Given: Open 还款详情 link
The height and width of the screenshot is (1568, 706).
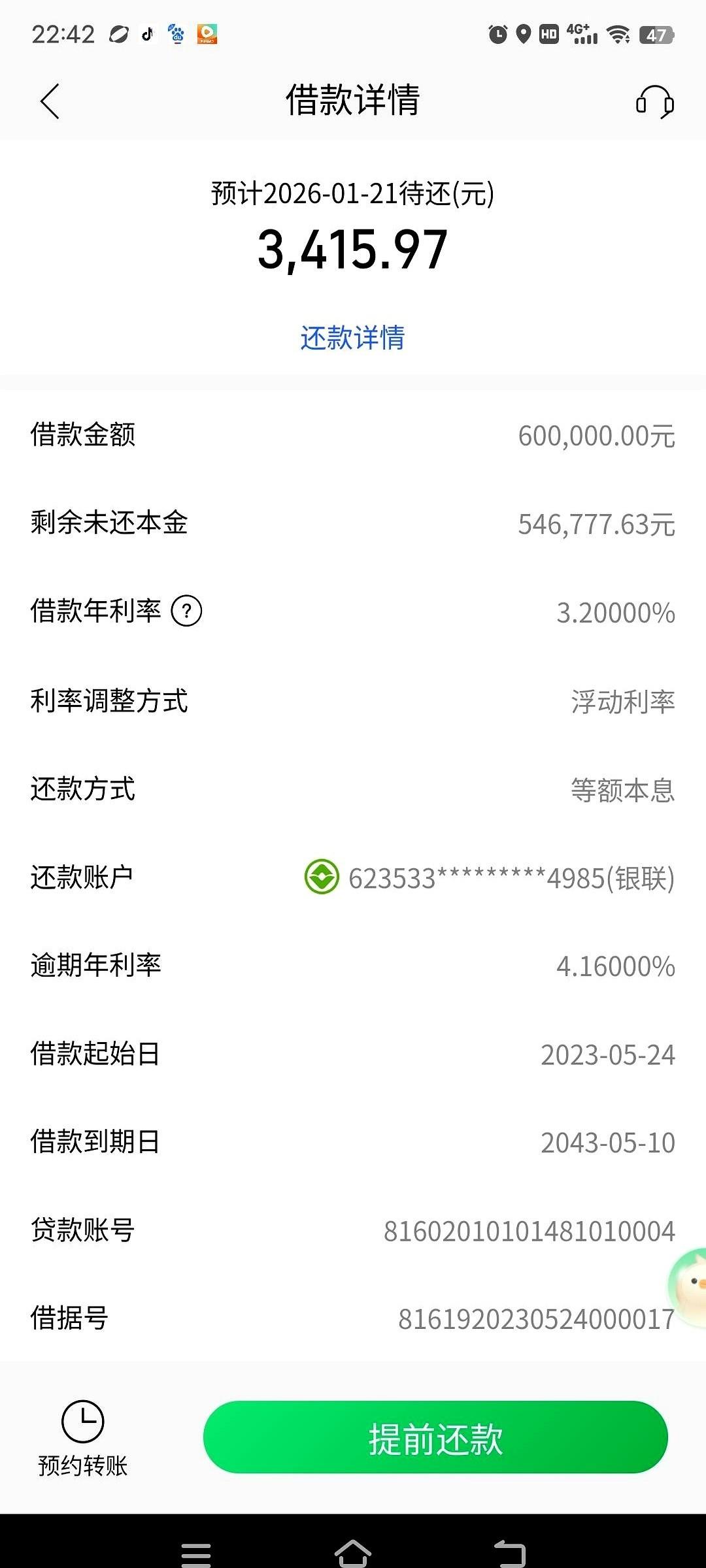Looking at the screenshot, I should coord(352,338).
